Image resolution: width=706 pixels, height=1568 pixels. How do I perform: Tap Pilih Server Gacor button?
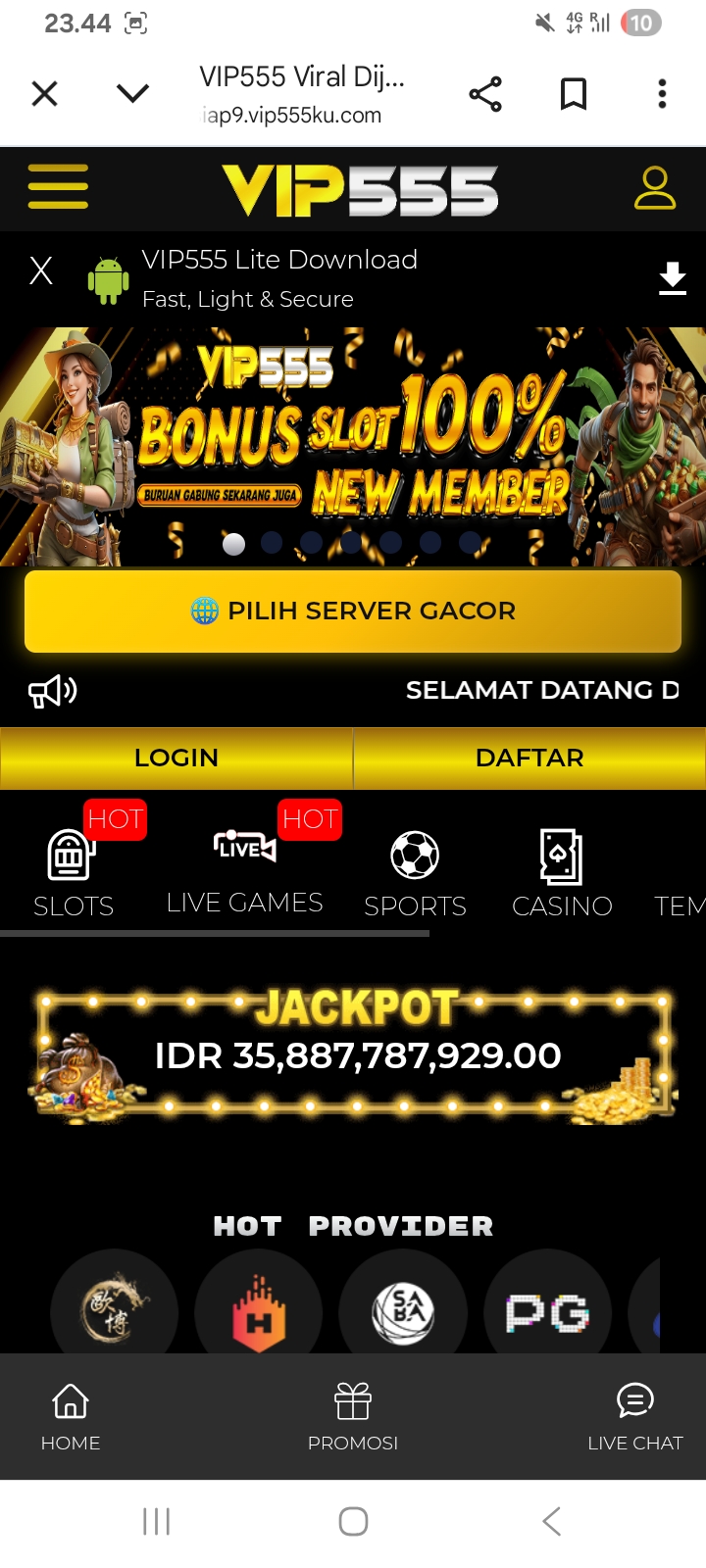(x=353, y=612)
